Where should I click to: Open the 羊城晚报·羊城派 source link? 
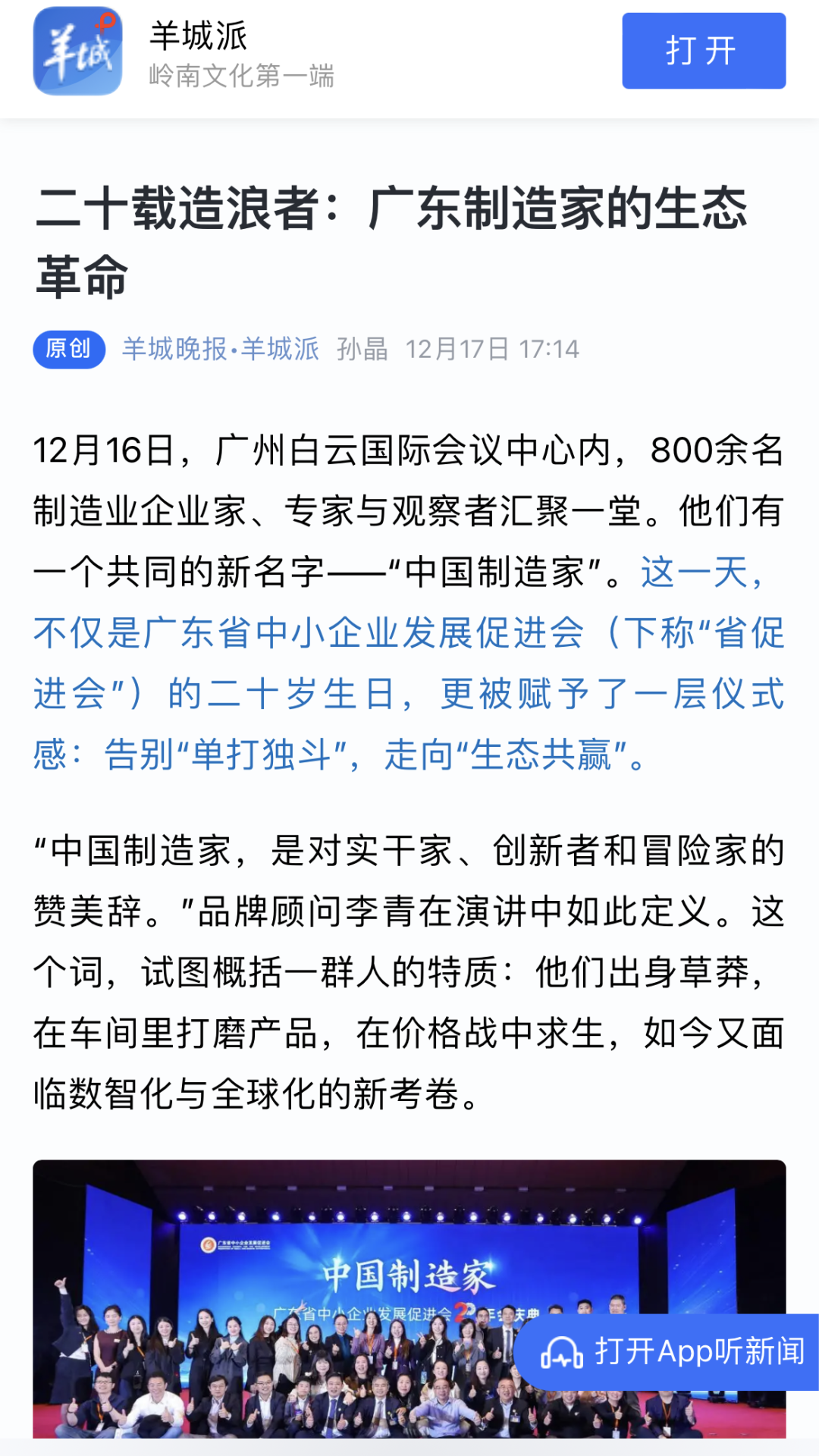220,349
